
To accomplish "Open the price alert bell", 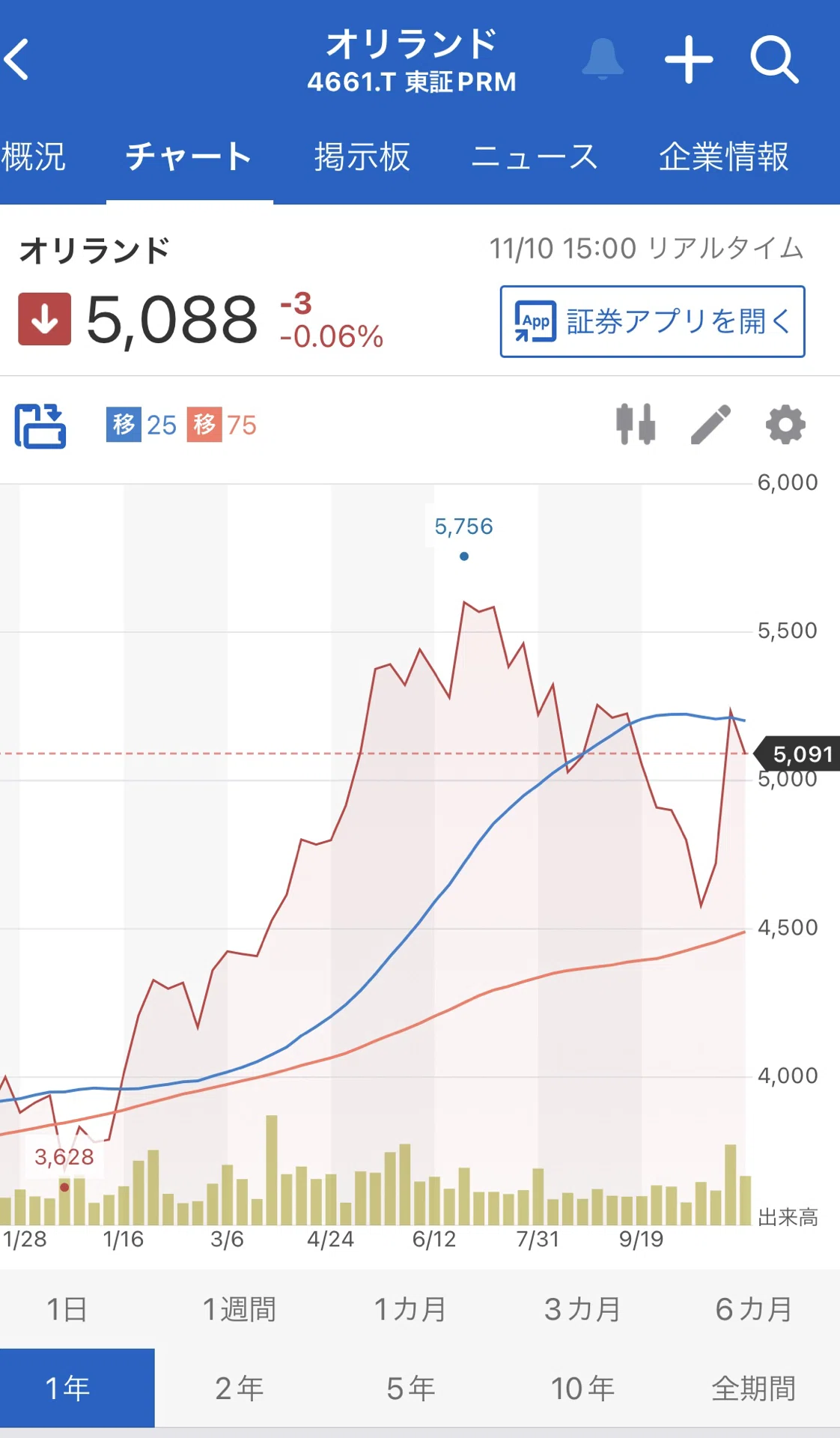I will 603,59.
